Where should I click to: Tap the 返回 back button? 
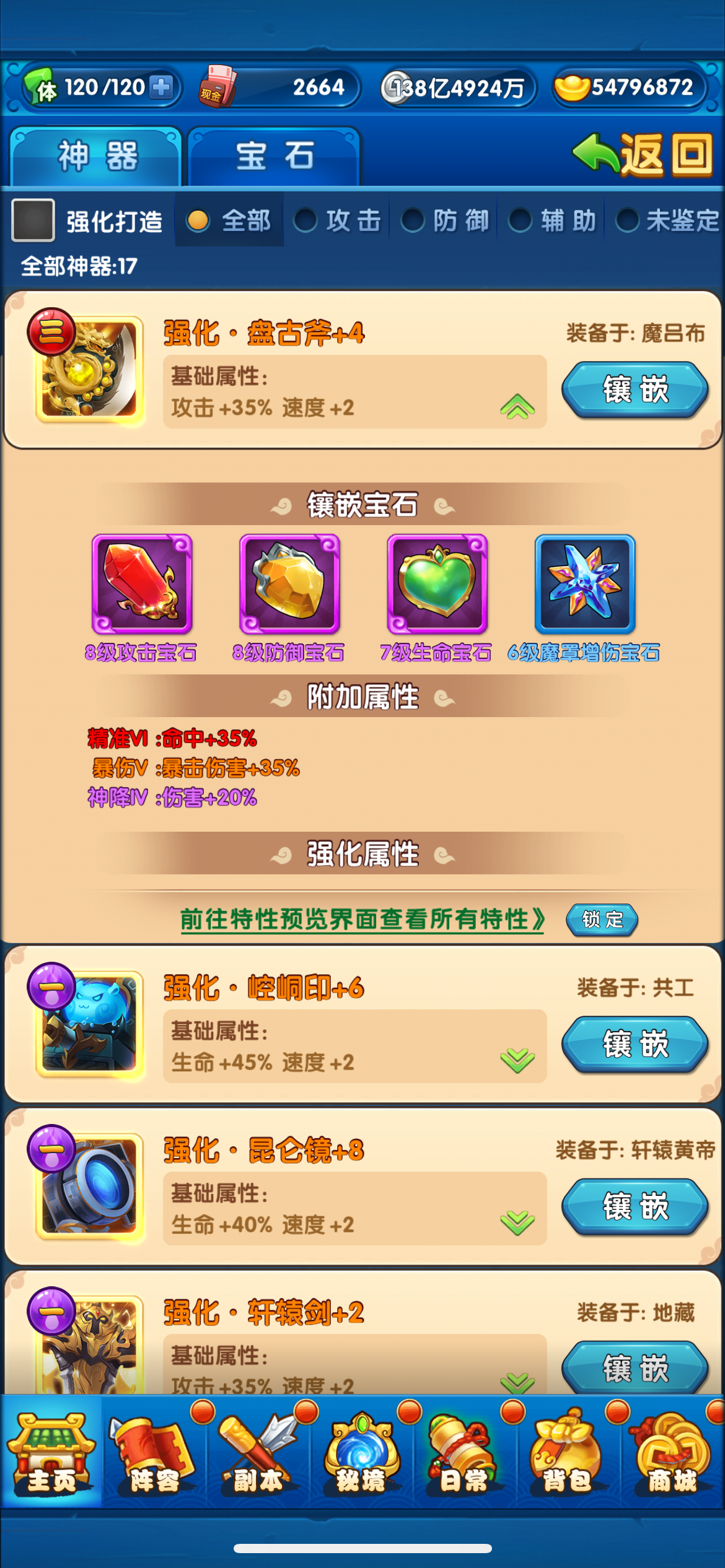pyautogui.click(x=643, y=155)
